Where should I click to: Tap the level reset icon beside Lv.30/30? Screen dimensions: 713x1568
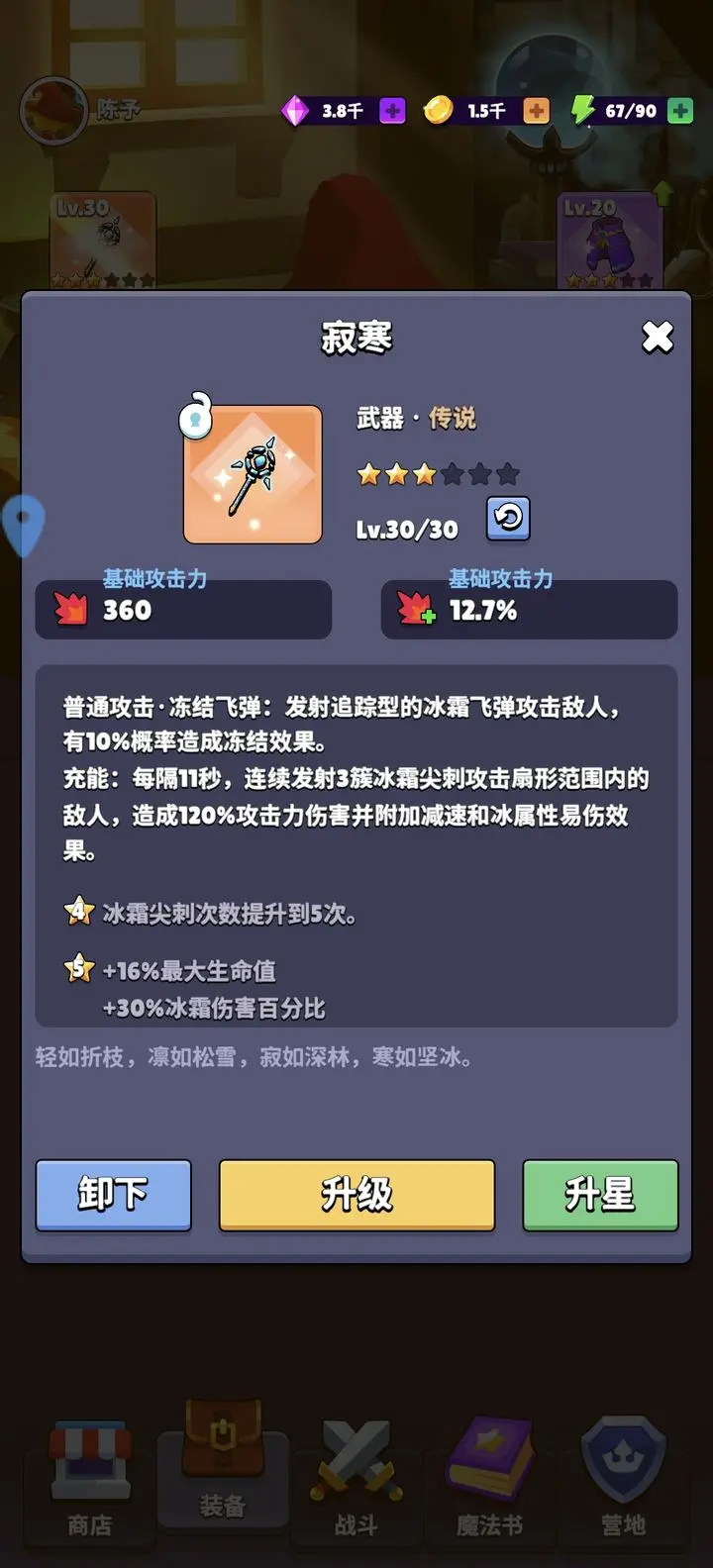coord(508,518)
